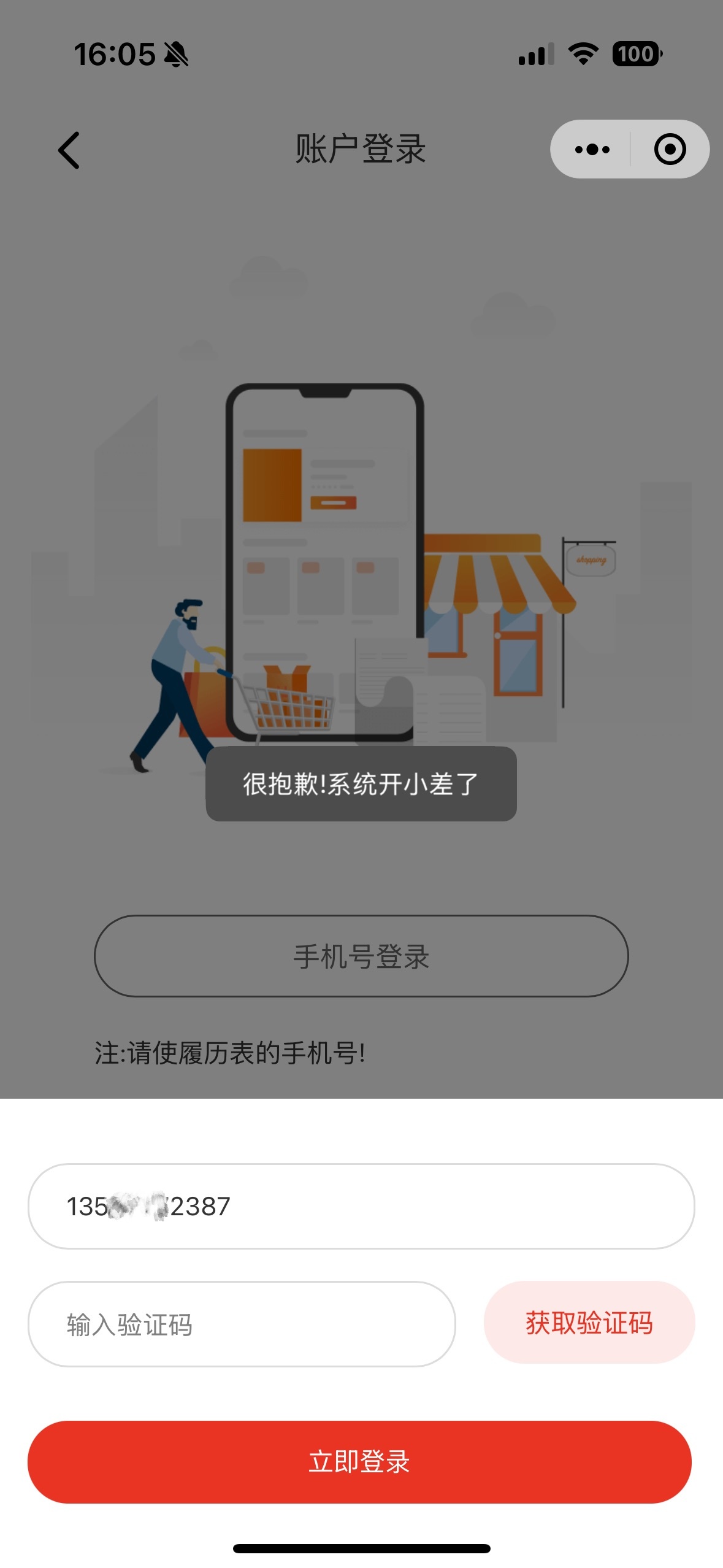Request a code with 获取验证码
This screenshot has width=723, height=1568.
(x=589, y=1323)
